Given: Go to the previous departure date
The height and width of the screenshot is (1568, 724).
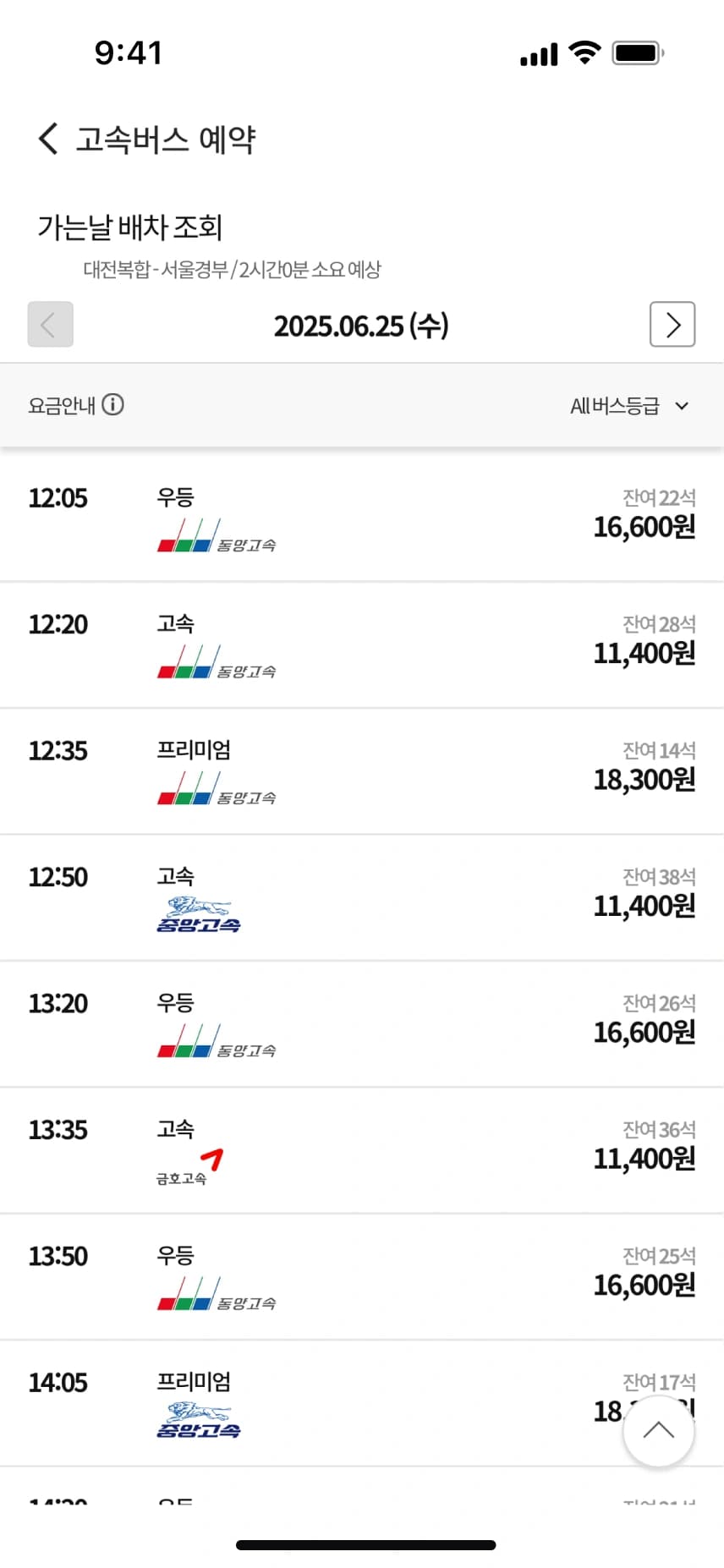Looking at the screenshot, I should (x=50, y=324).
